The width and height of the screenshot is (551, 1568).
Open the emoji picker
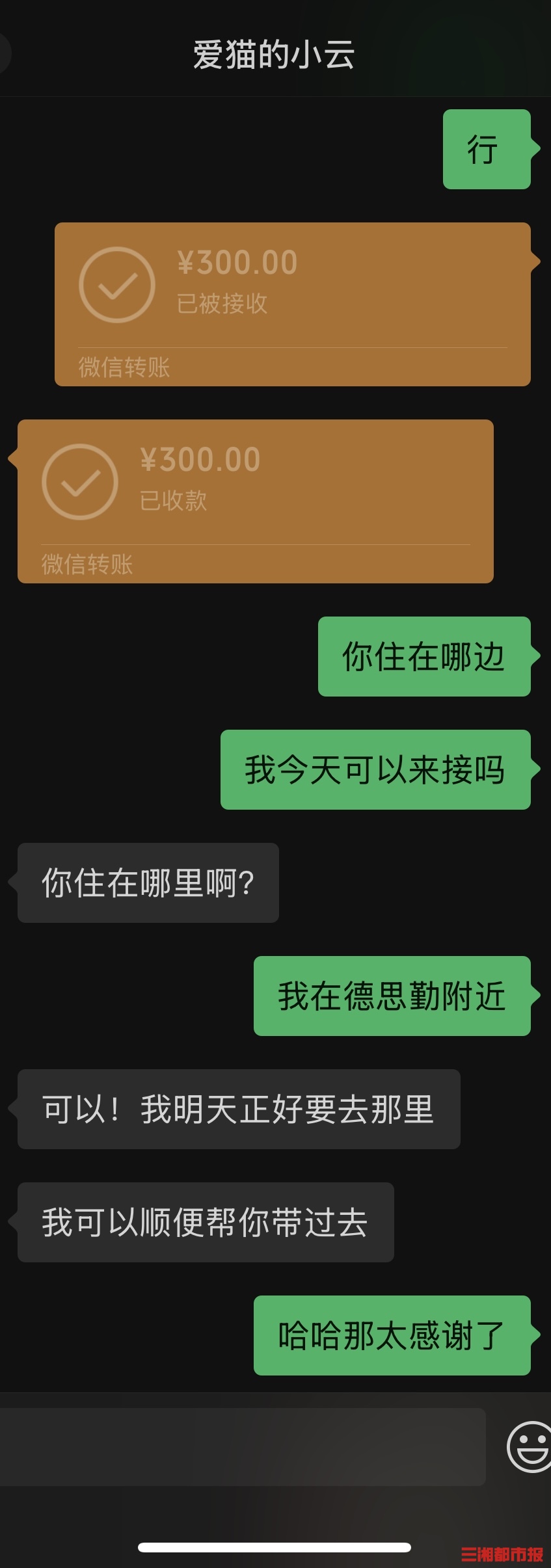[x=530, y=1446]
